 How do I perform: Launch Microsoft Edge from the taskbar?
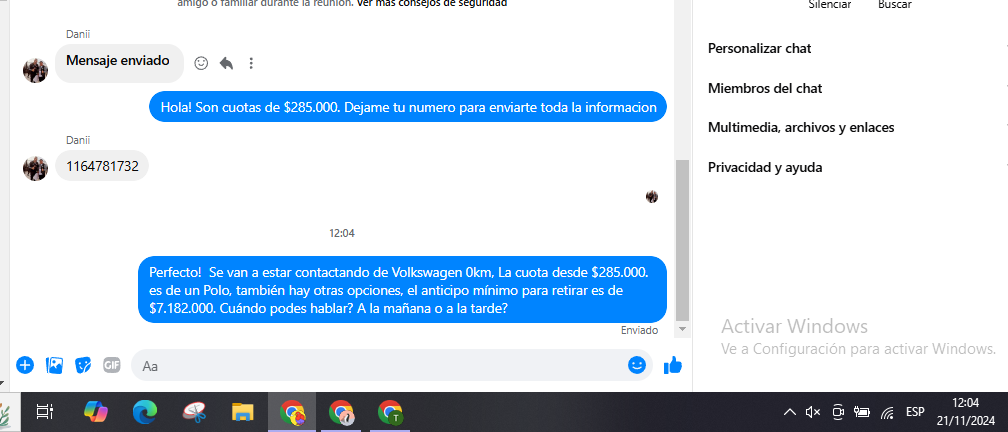146,411
